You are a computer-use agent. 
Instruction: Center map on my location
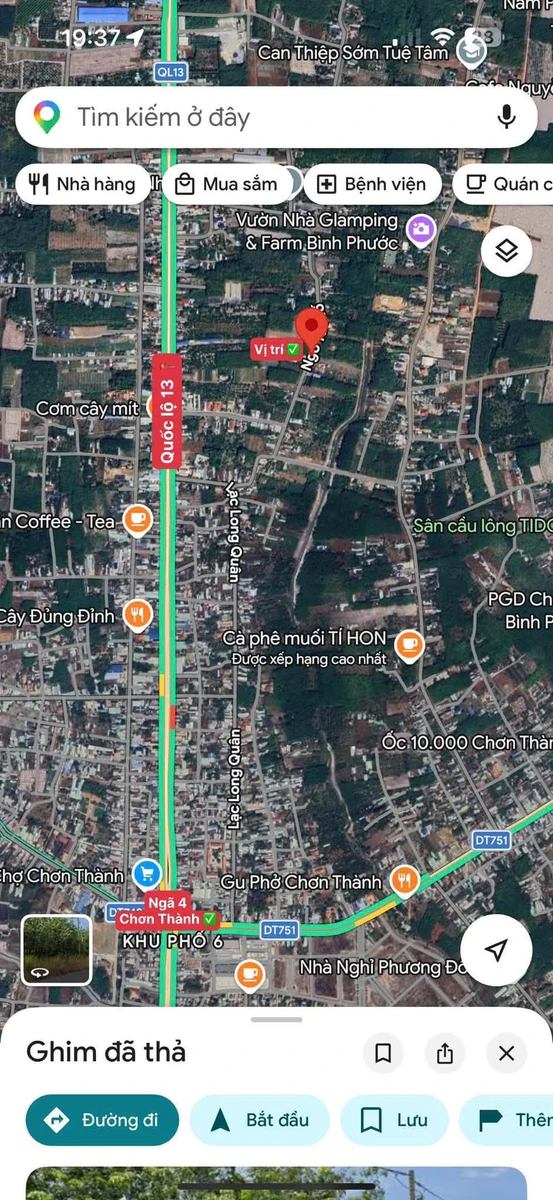coord(496,950)
